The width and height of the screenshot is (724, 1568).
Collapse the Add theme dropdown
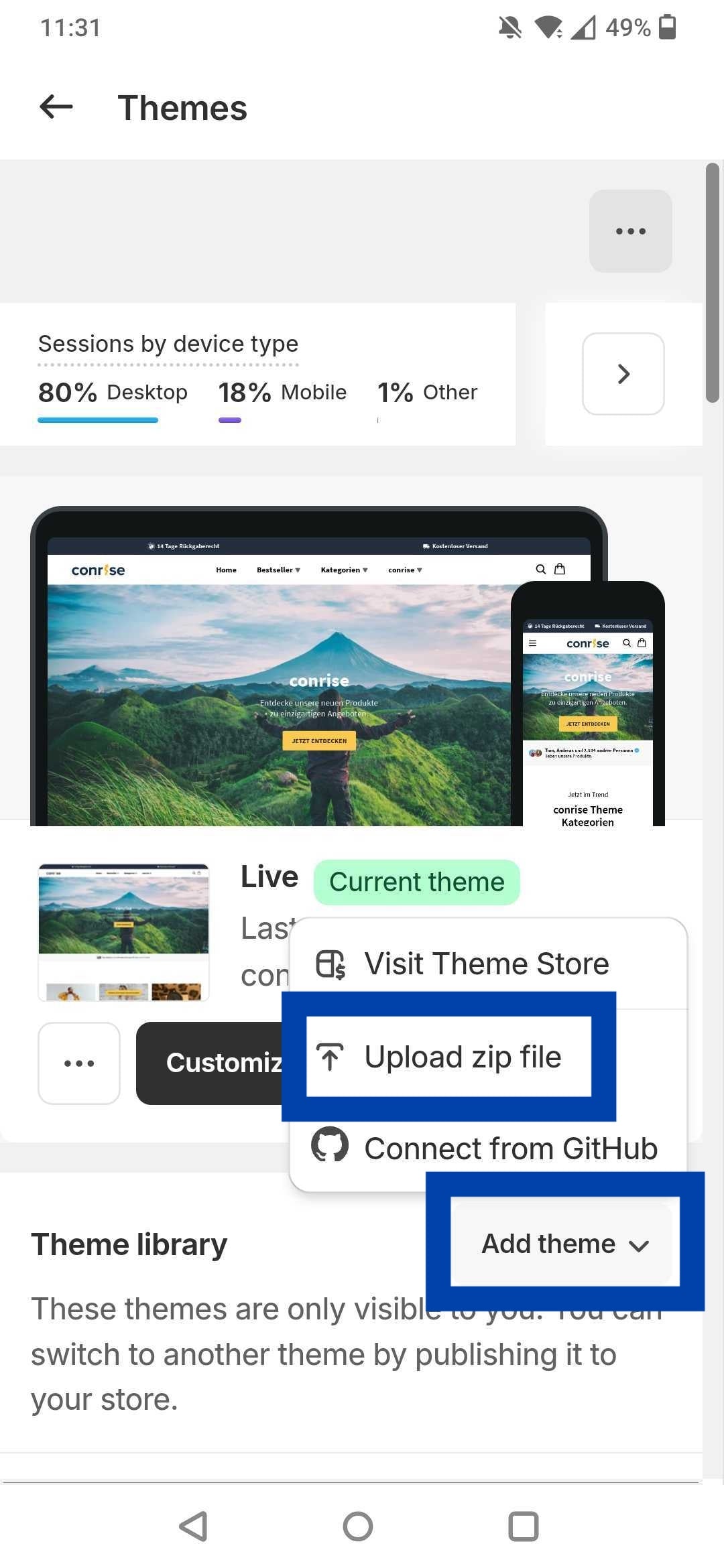(x=564, y=1244)
